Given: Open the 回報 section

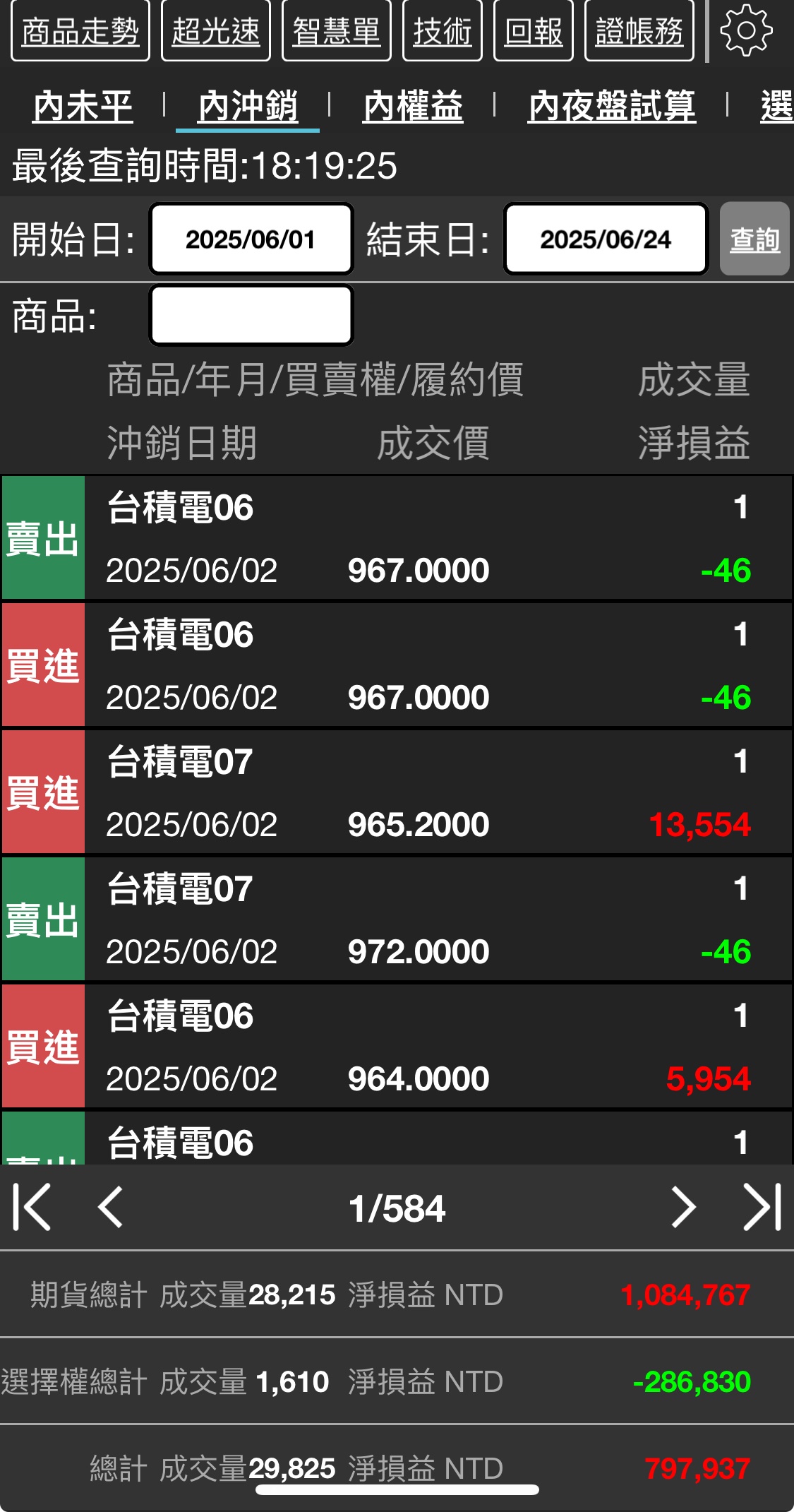Looking at the screenshot, I should [534, 31].
